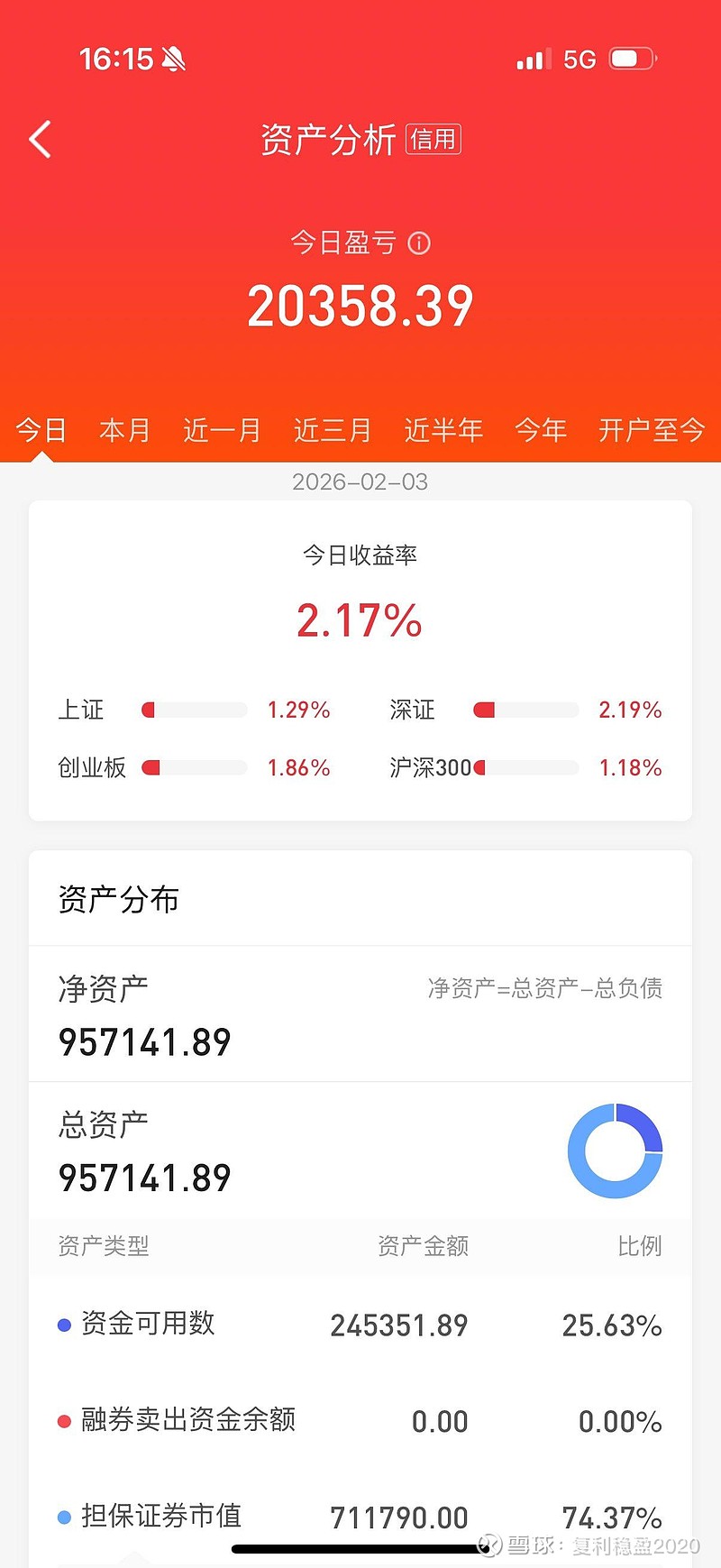Image resolution: width=721 pixels, height=1568 pixels.
Task: Switch to the 开户至今 tab
Action: click(652, 431)
